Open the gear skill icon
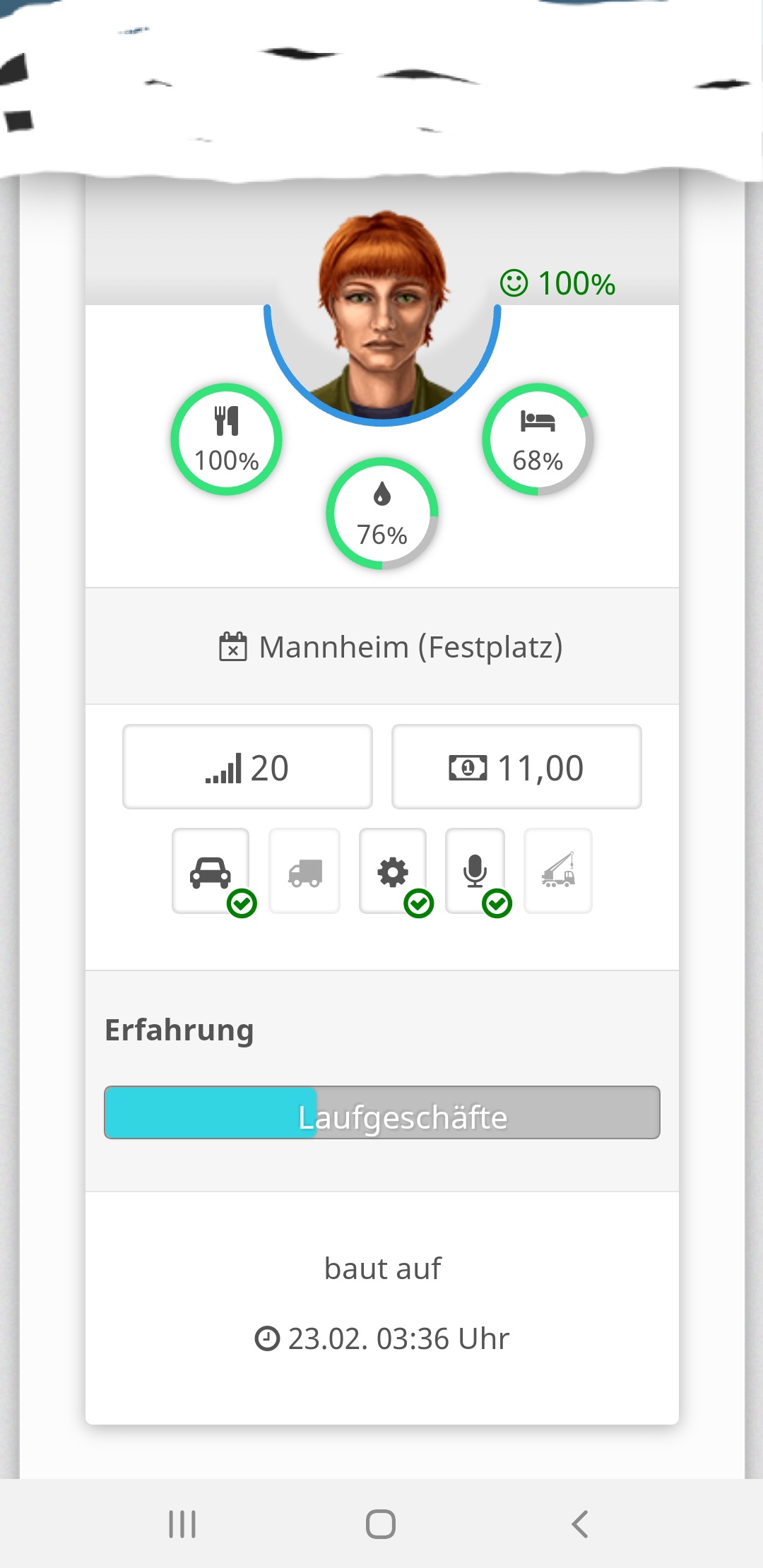 coord(393,871)
